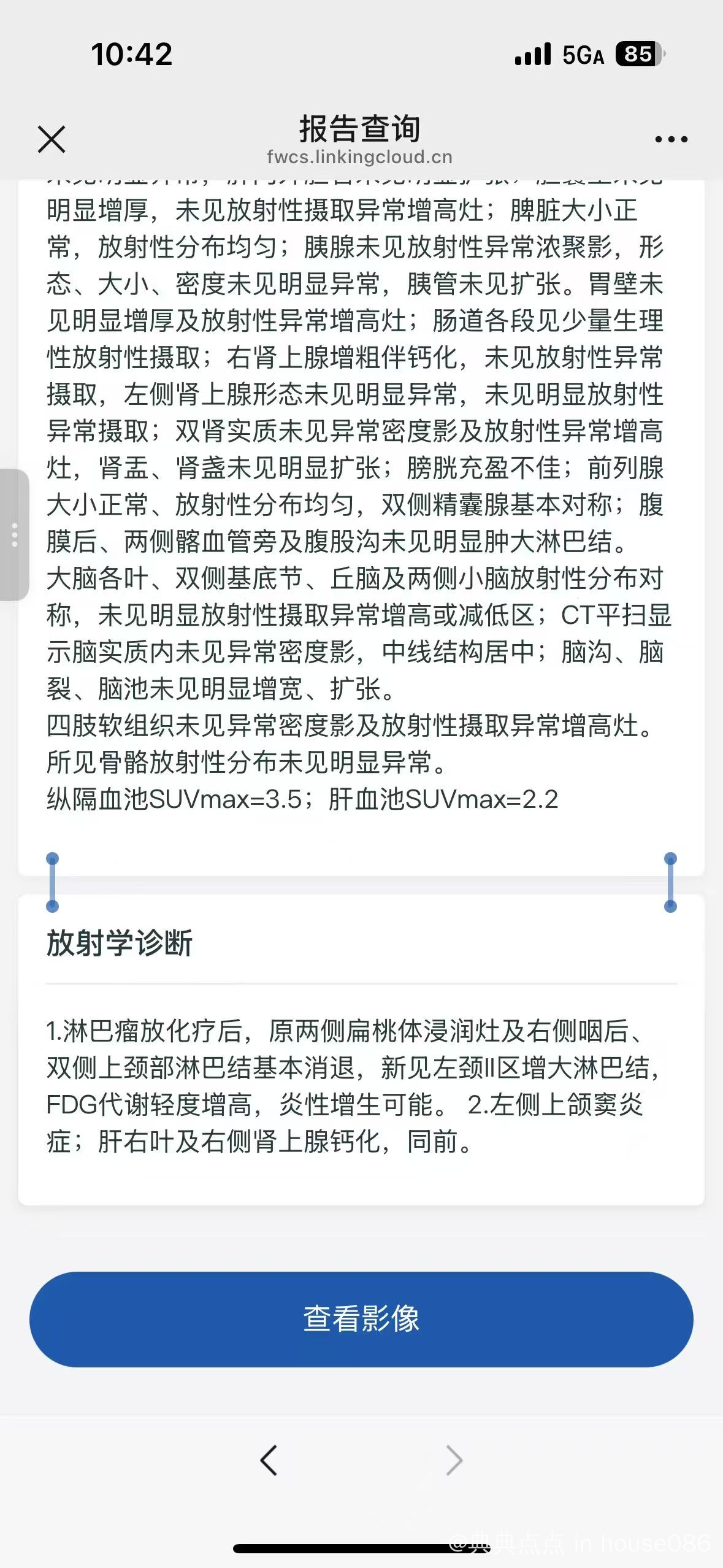Open the floating side handle
The width and height of the screenshot is (723, 1568).
pyautogui.click(x=15, y=535)
